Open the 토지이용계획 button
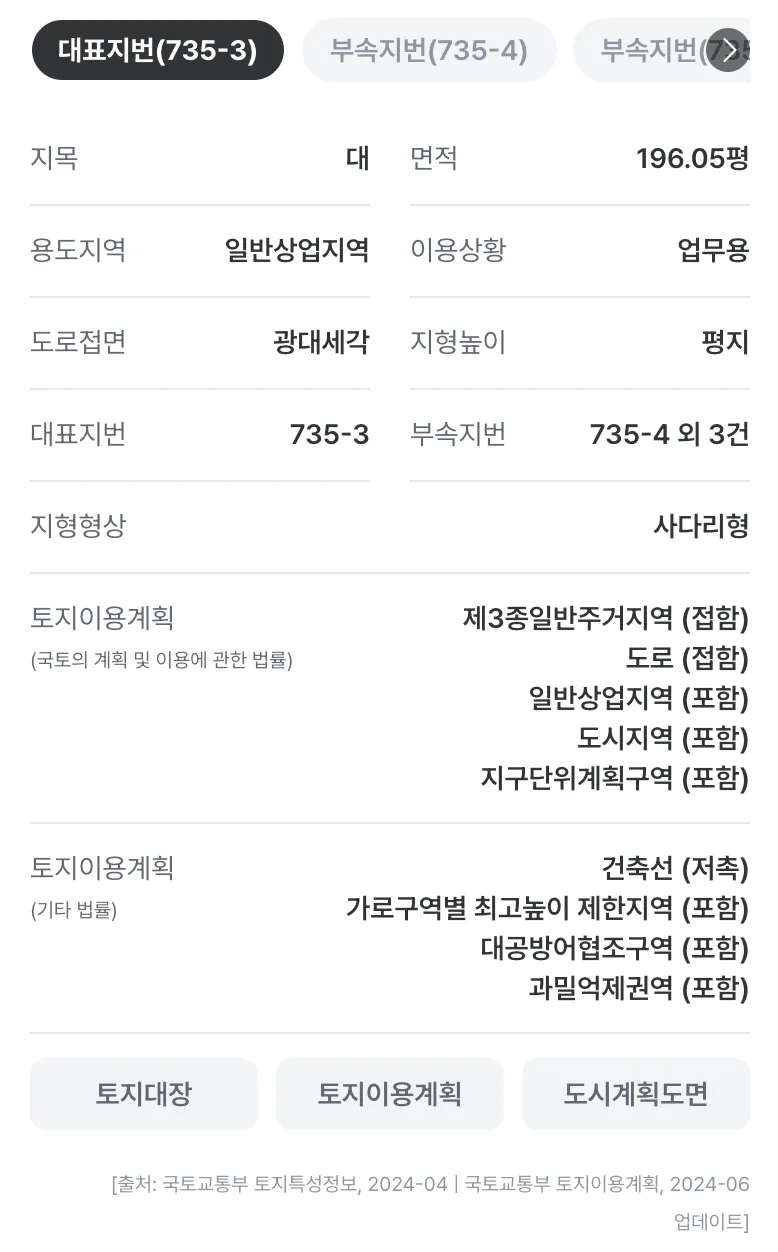Image resolution: width=778 pixels, height=1252 pixels. [389, 1094]
